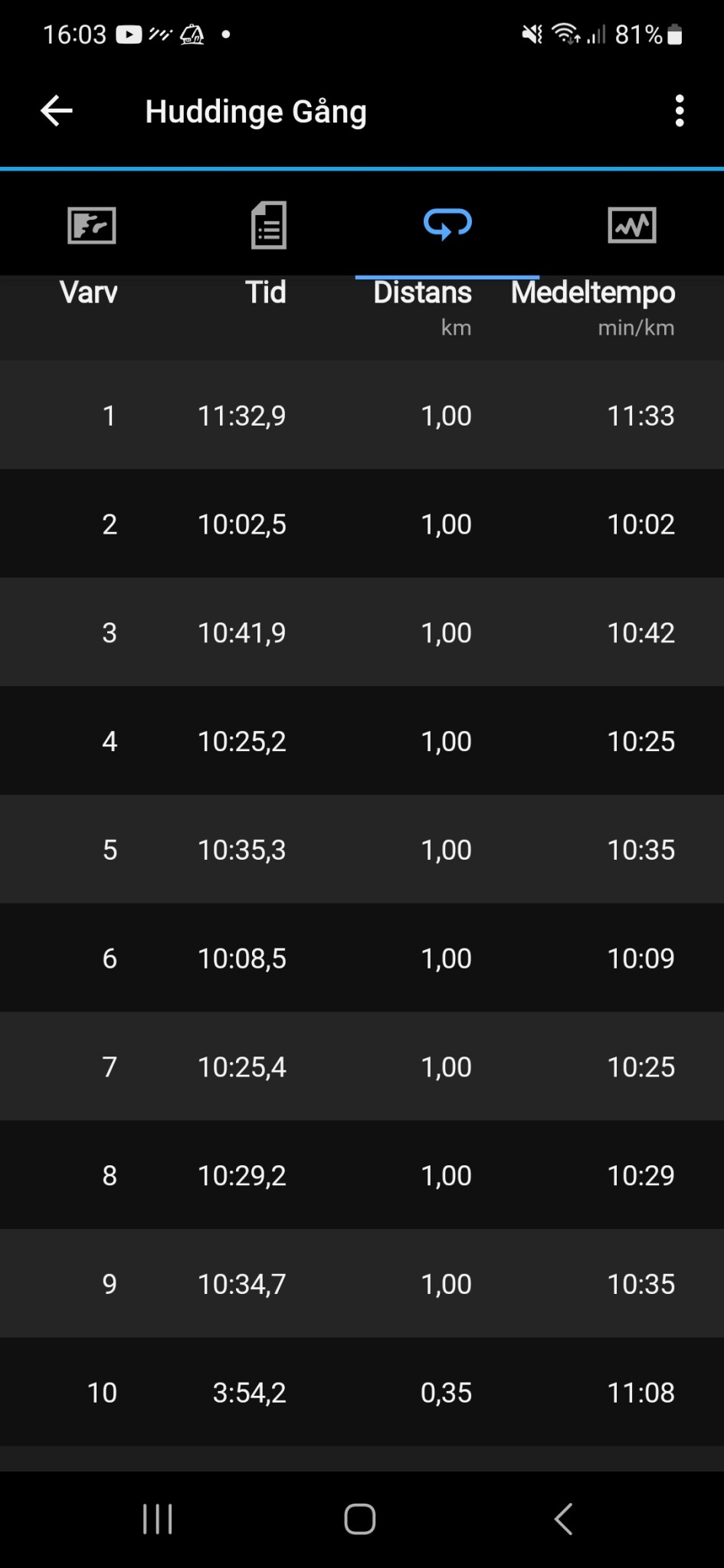Switch to the stats details tab
This screenshot has width=724, height=1568.
(x=269, y=225)
